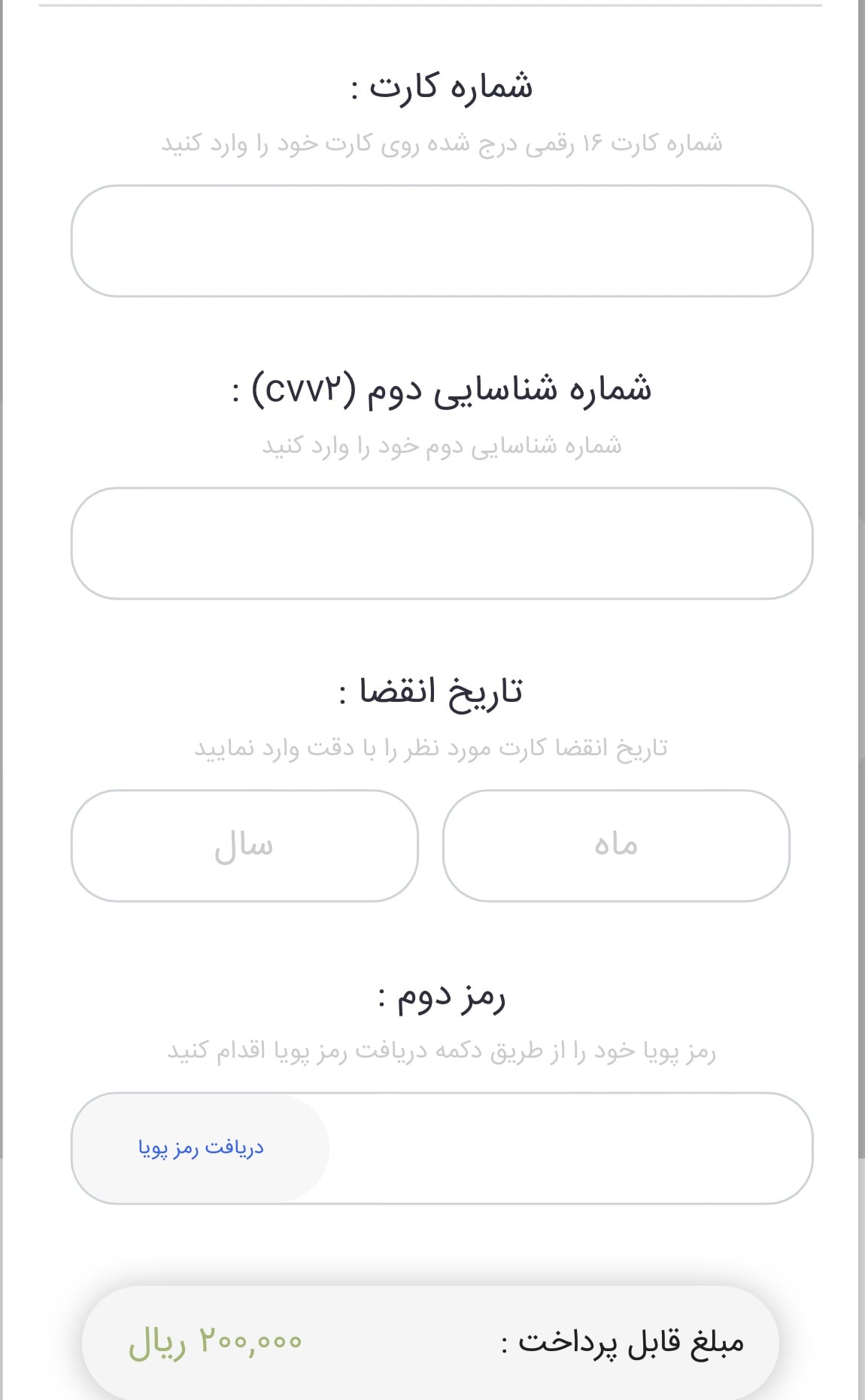Select the expiry month (ماه) field

[616, 846]
